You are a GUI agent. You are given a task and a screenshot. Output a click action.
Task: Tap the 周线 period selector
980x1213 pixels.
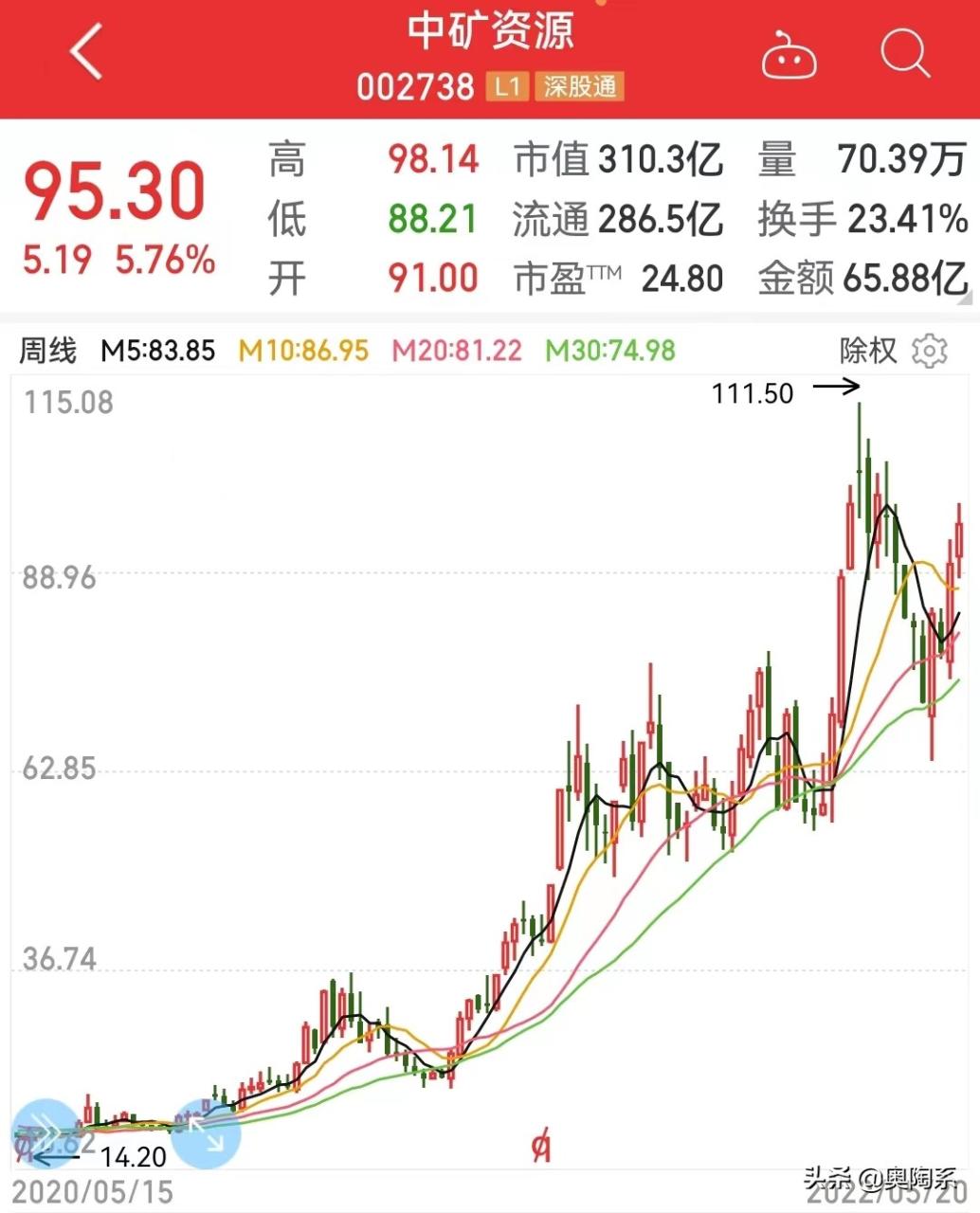point(47,351)
